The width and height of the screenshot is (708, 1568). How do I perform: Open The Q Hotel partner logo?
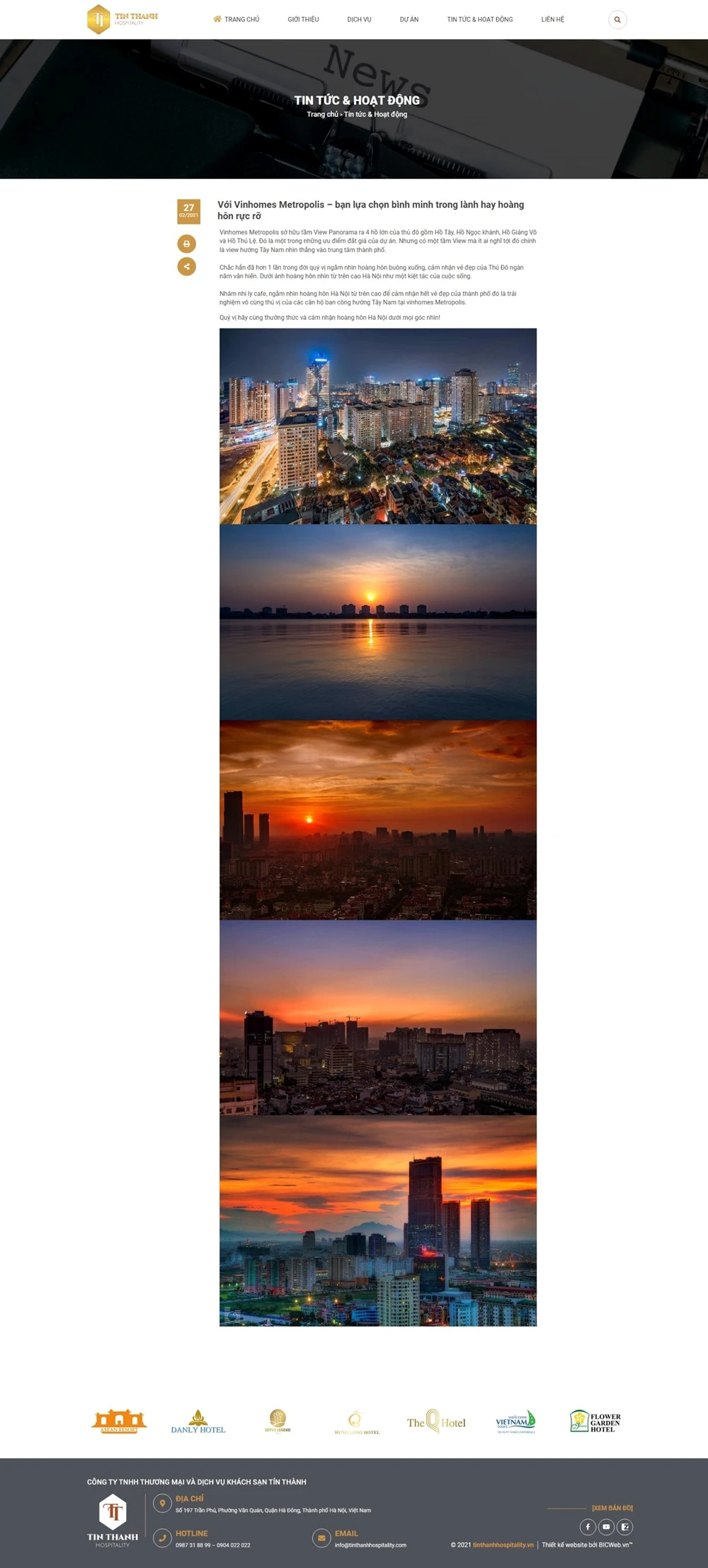(436, 1421)
